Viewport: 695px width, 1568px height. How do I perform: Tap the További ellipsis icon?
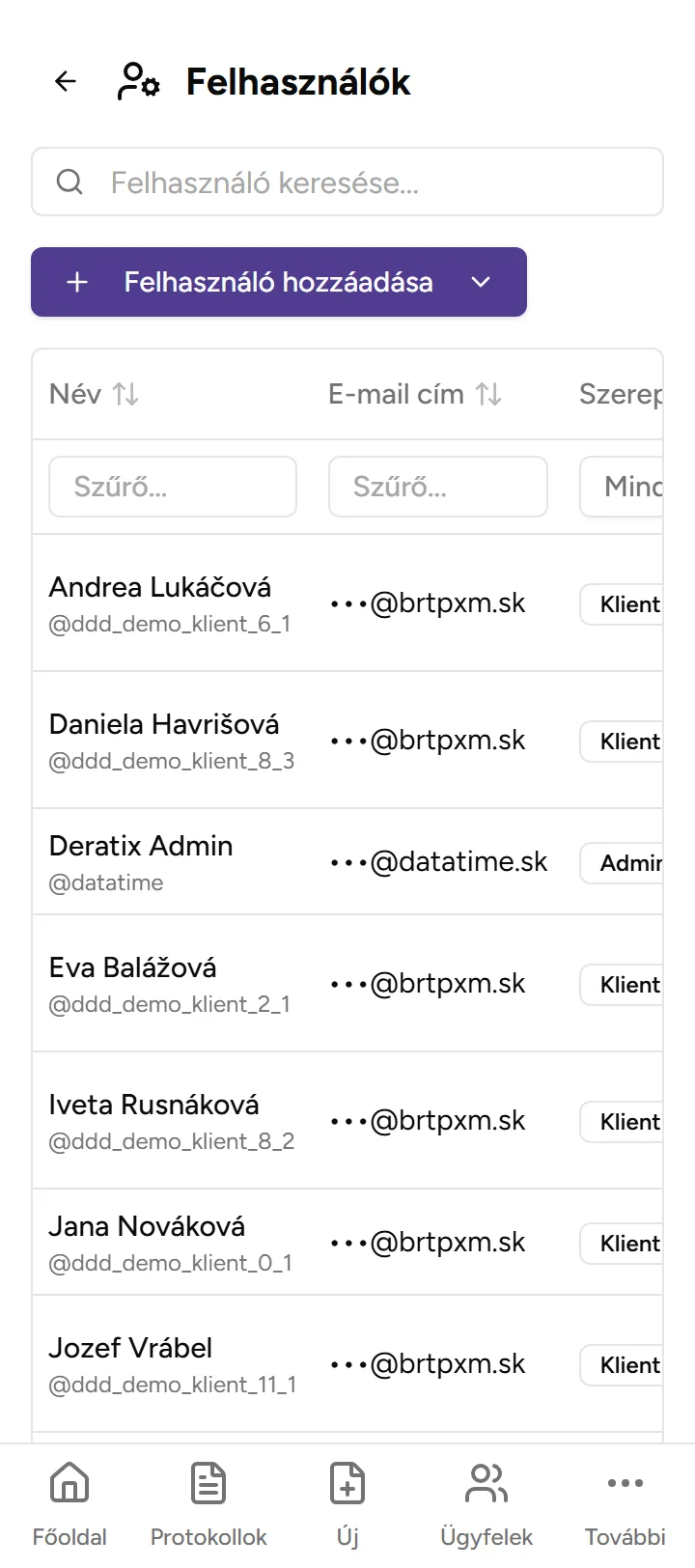click(625, 1484)
